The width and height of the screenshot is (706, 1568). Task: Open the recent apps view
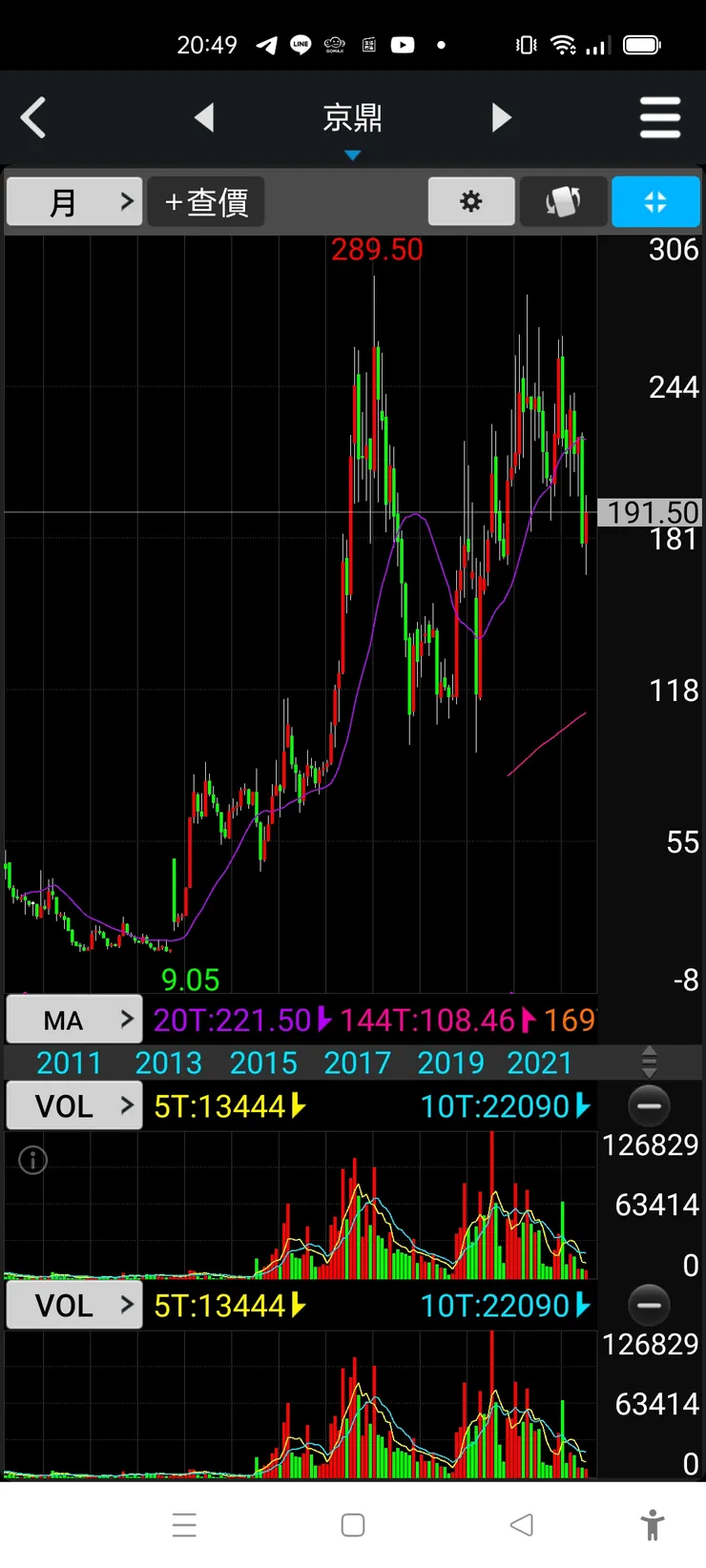click(184, 1525)
